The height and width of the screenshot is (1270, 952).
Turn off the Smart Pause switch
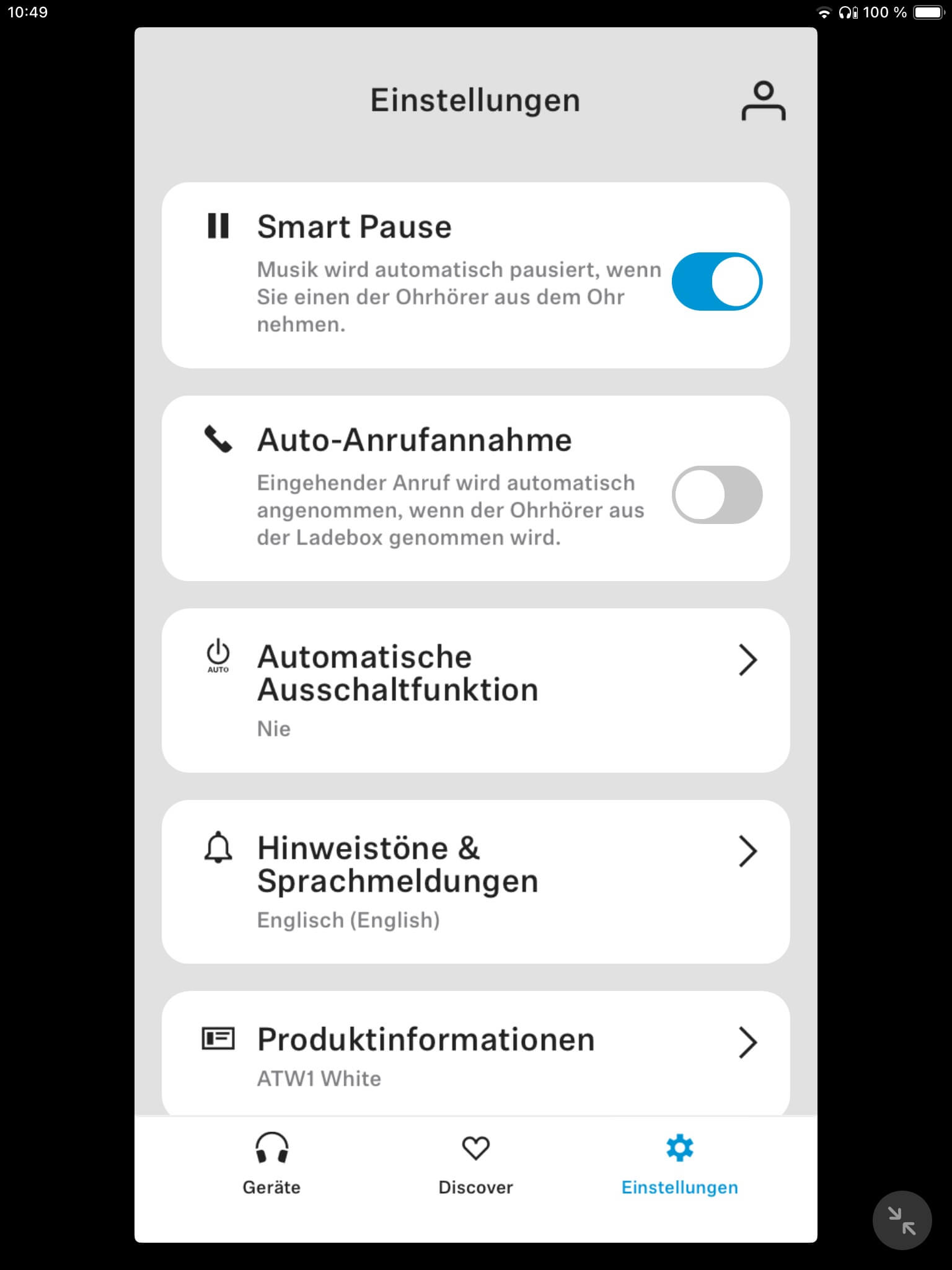pos(717,282)
